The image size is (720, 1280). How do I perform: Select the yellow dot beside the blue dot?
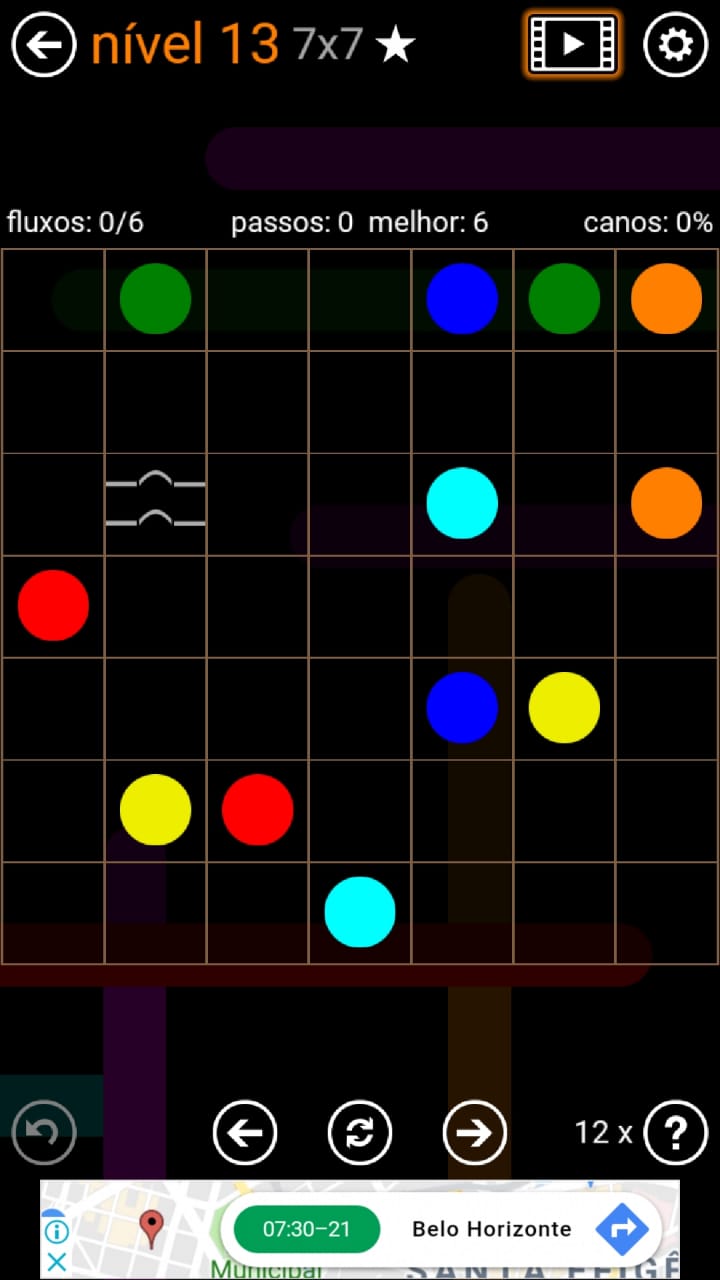564,707
